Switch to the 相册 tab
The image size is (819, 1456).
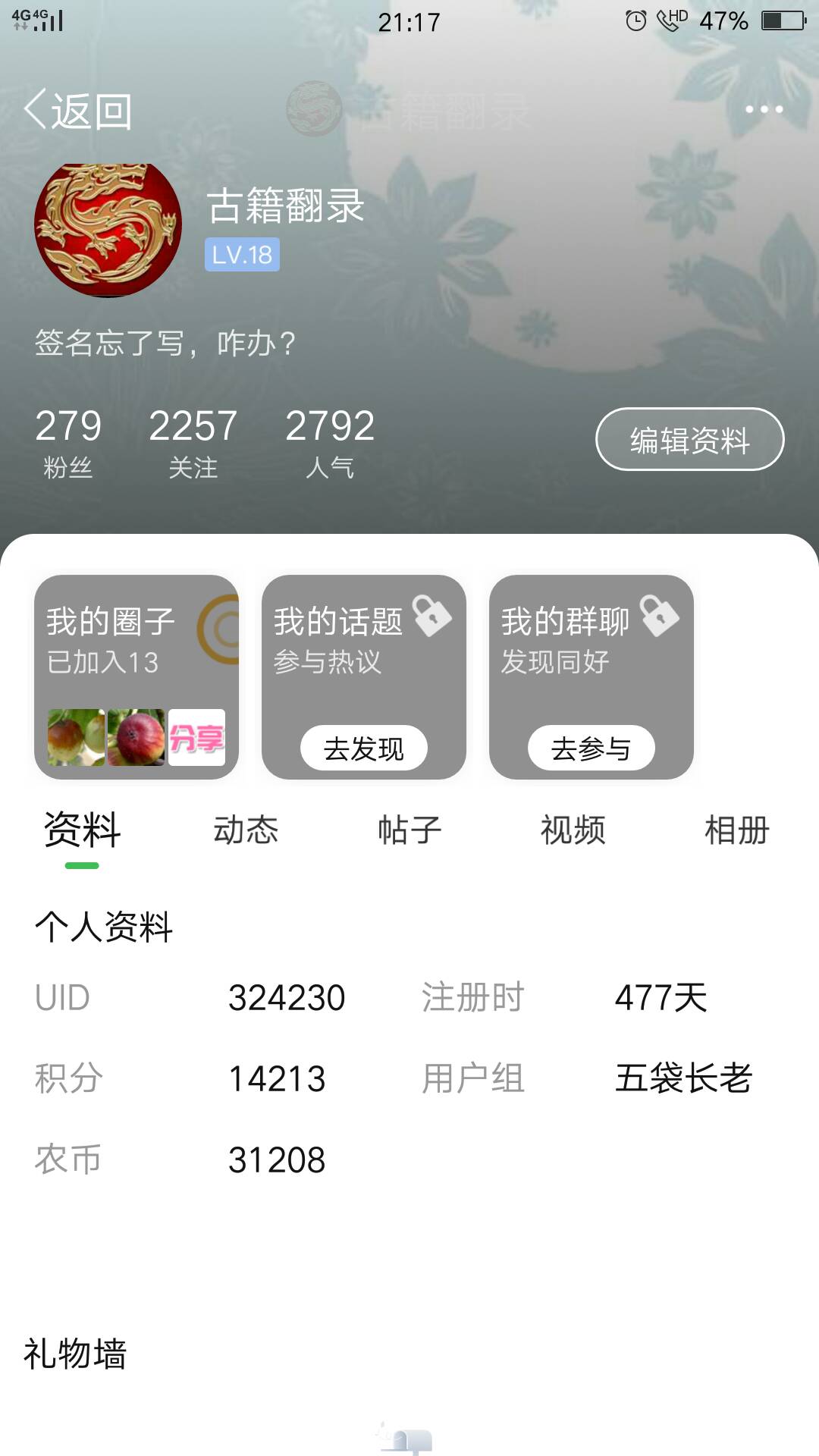tap(737, 830)
